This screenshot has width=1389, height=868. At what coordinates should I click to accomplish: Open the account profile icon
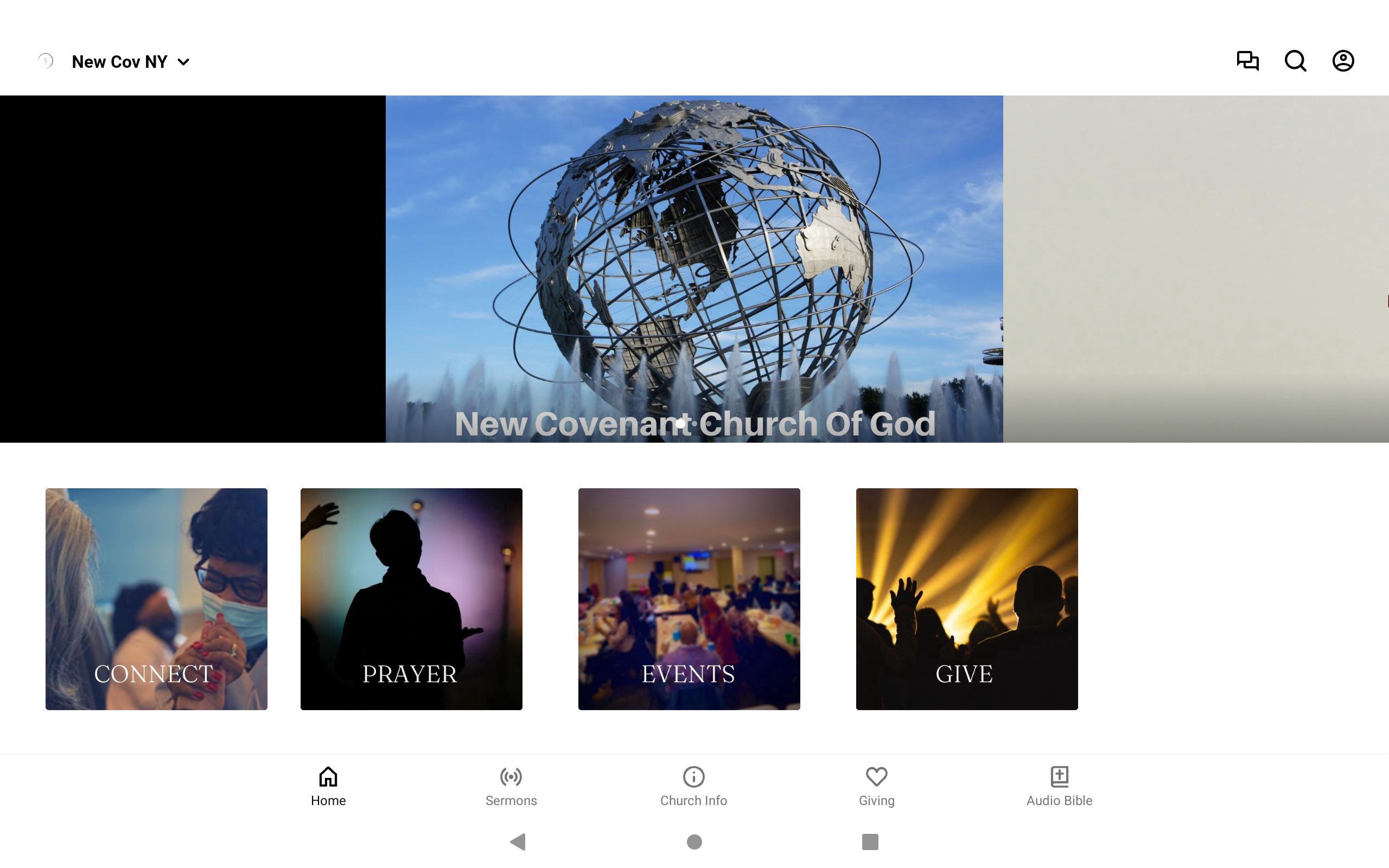pos(1342,61)
